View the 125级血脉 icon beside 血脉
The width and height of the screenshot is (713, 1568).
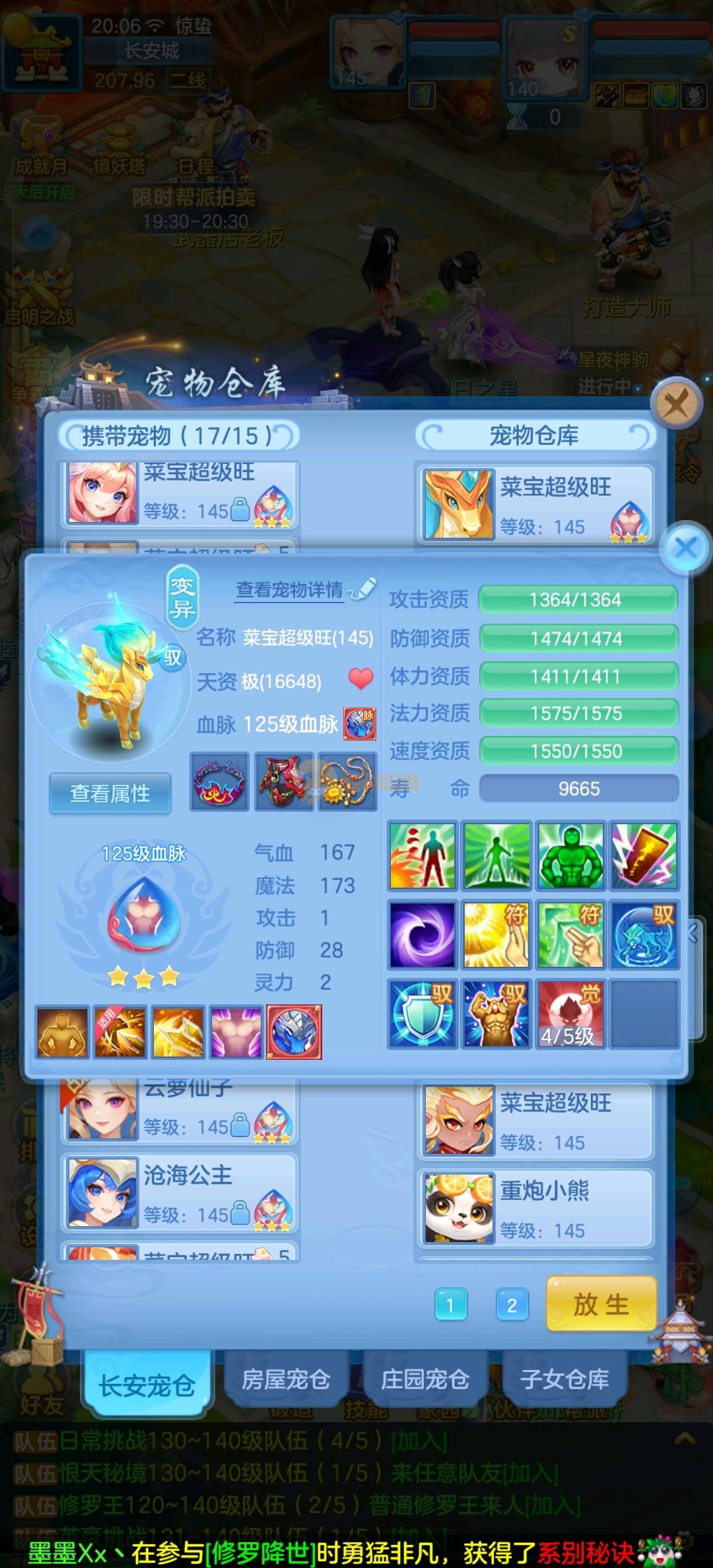coord(360,724)
